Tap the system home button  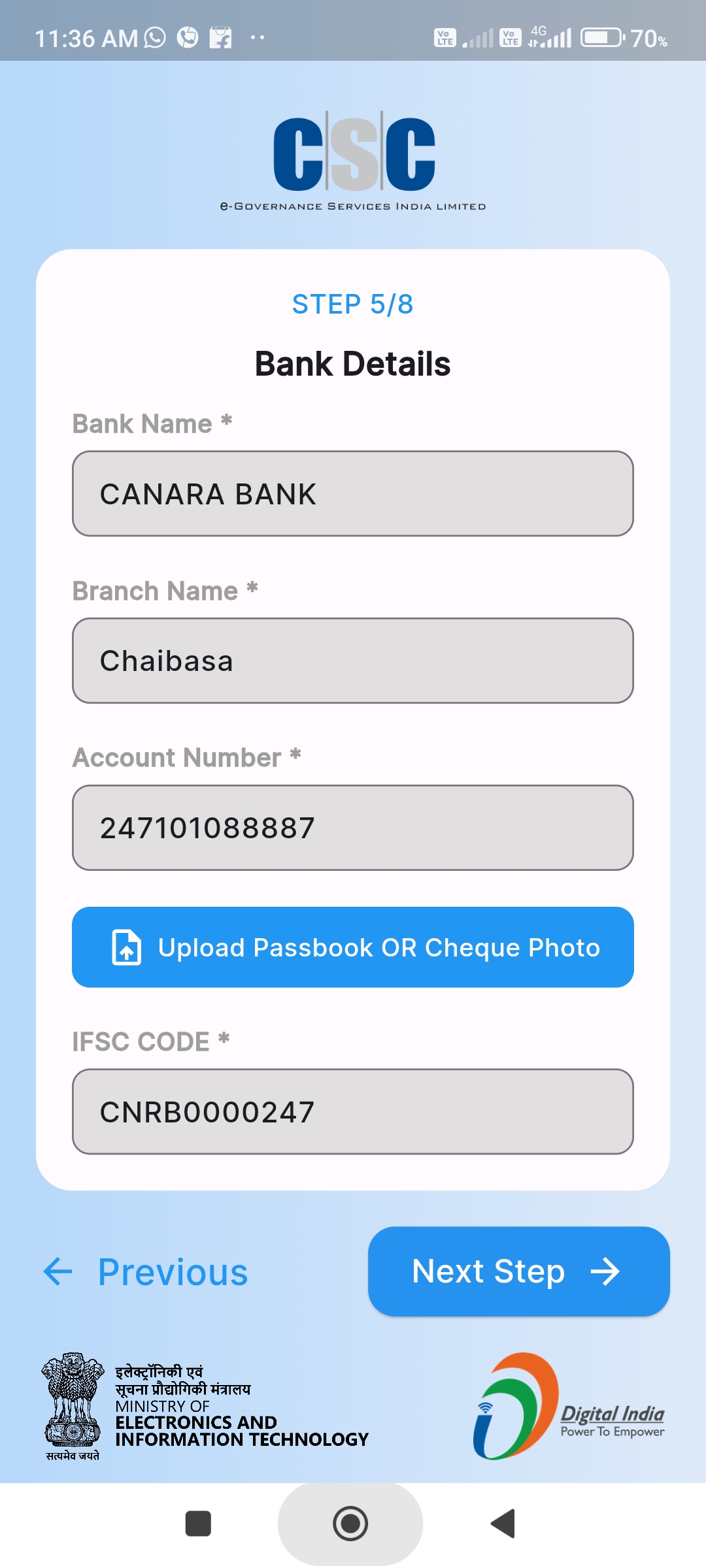pyautogui.click(x=350, y=1524)
